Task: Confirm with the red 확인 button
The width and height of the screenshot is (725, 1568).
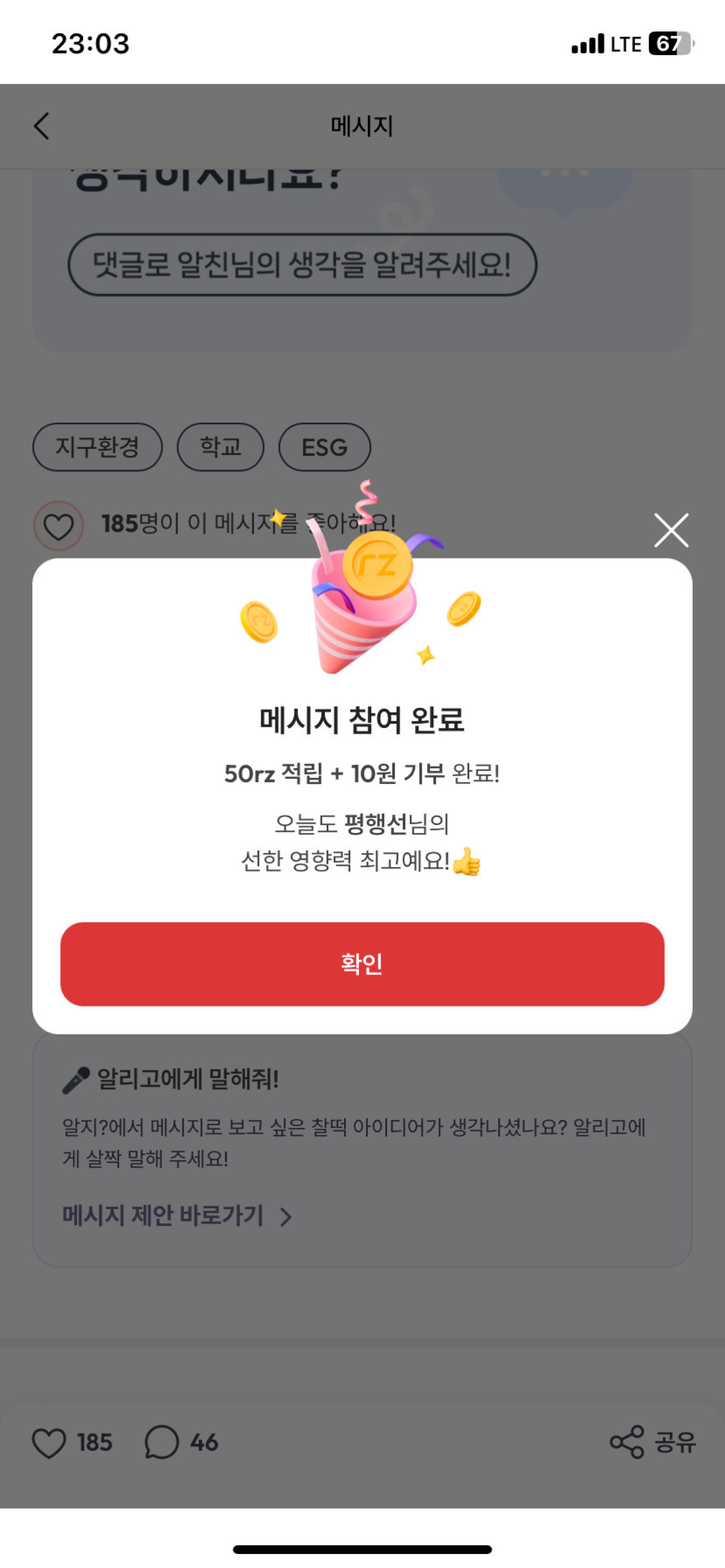Action: click(x=362, y=964)
